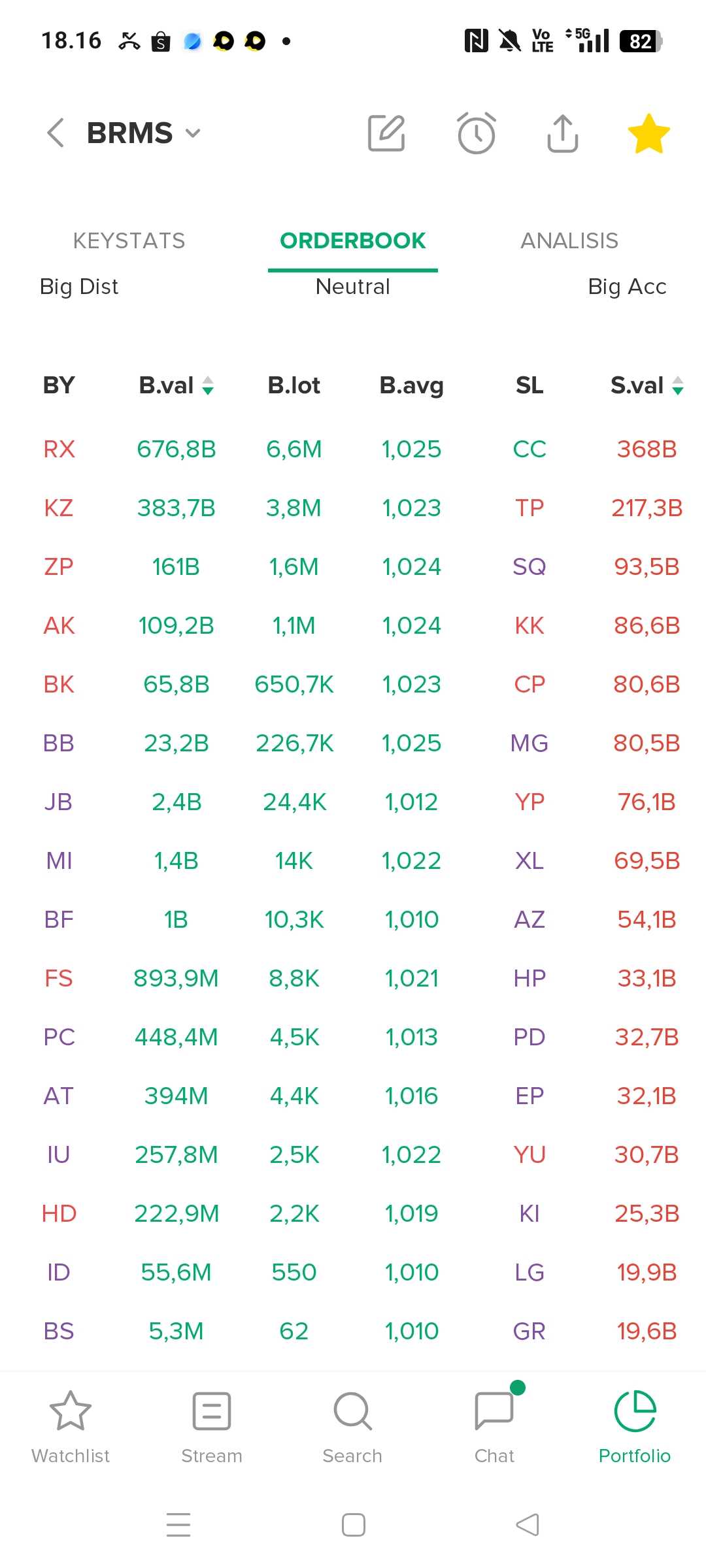Open the system recent apps menu

(178, 1525)
